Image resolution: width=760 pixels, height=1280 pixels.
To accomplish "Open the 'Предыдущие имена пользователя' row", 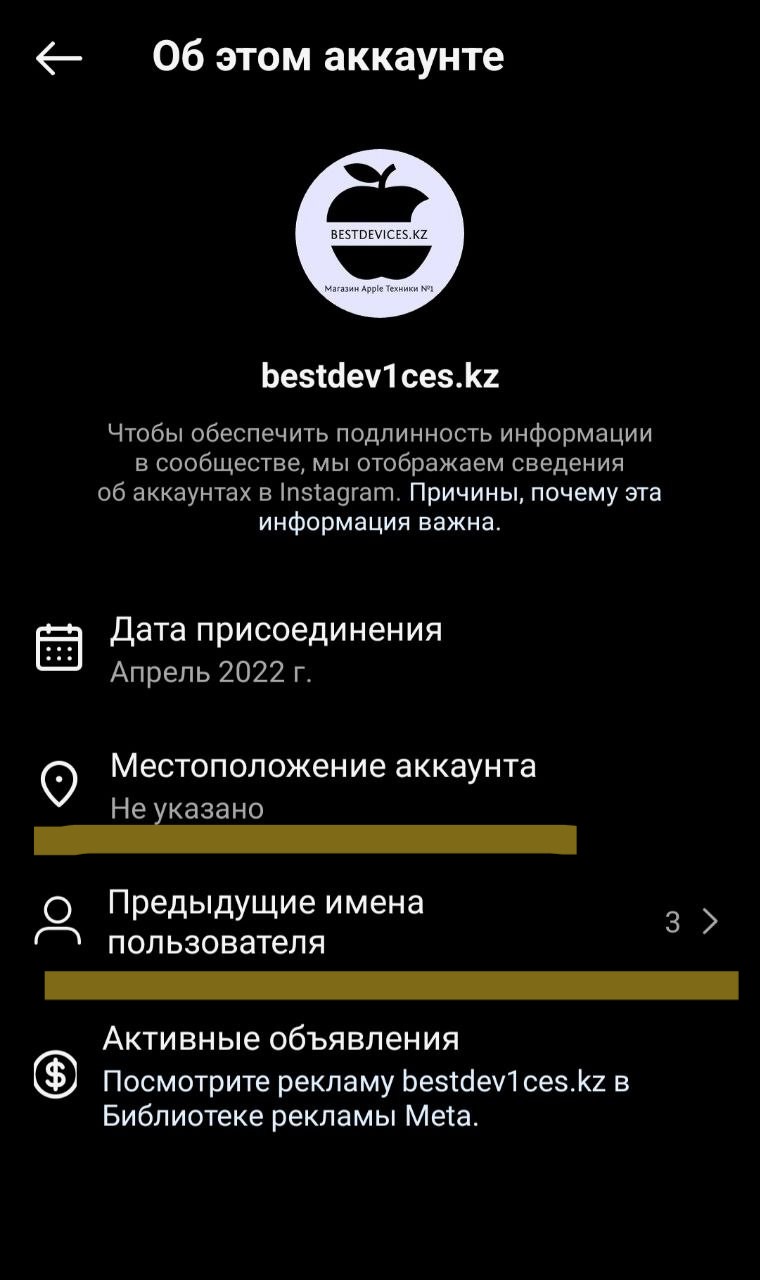I will tap(380, 922).
